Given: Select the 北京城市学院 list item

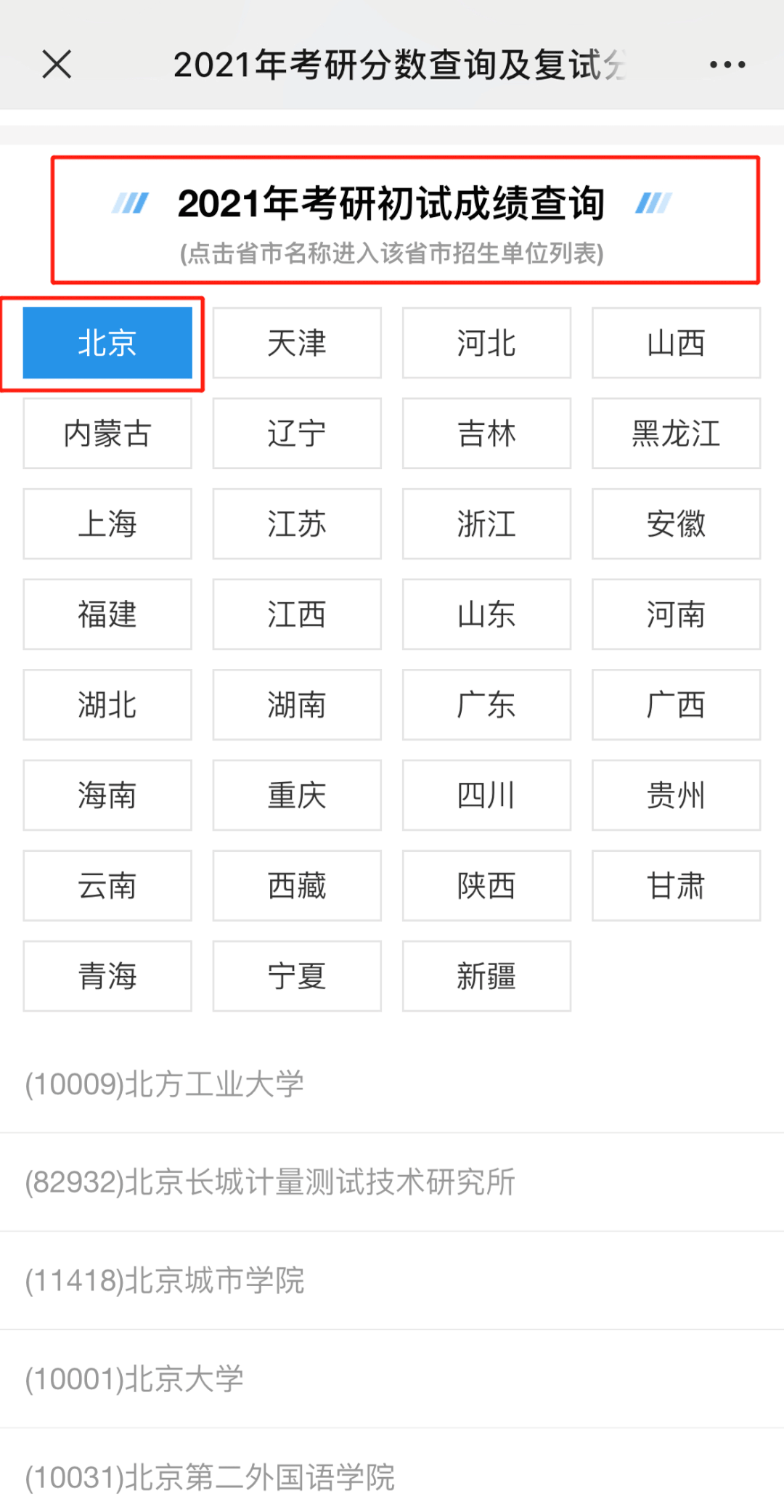Looking at the screenshot, I should 166,1280.
